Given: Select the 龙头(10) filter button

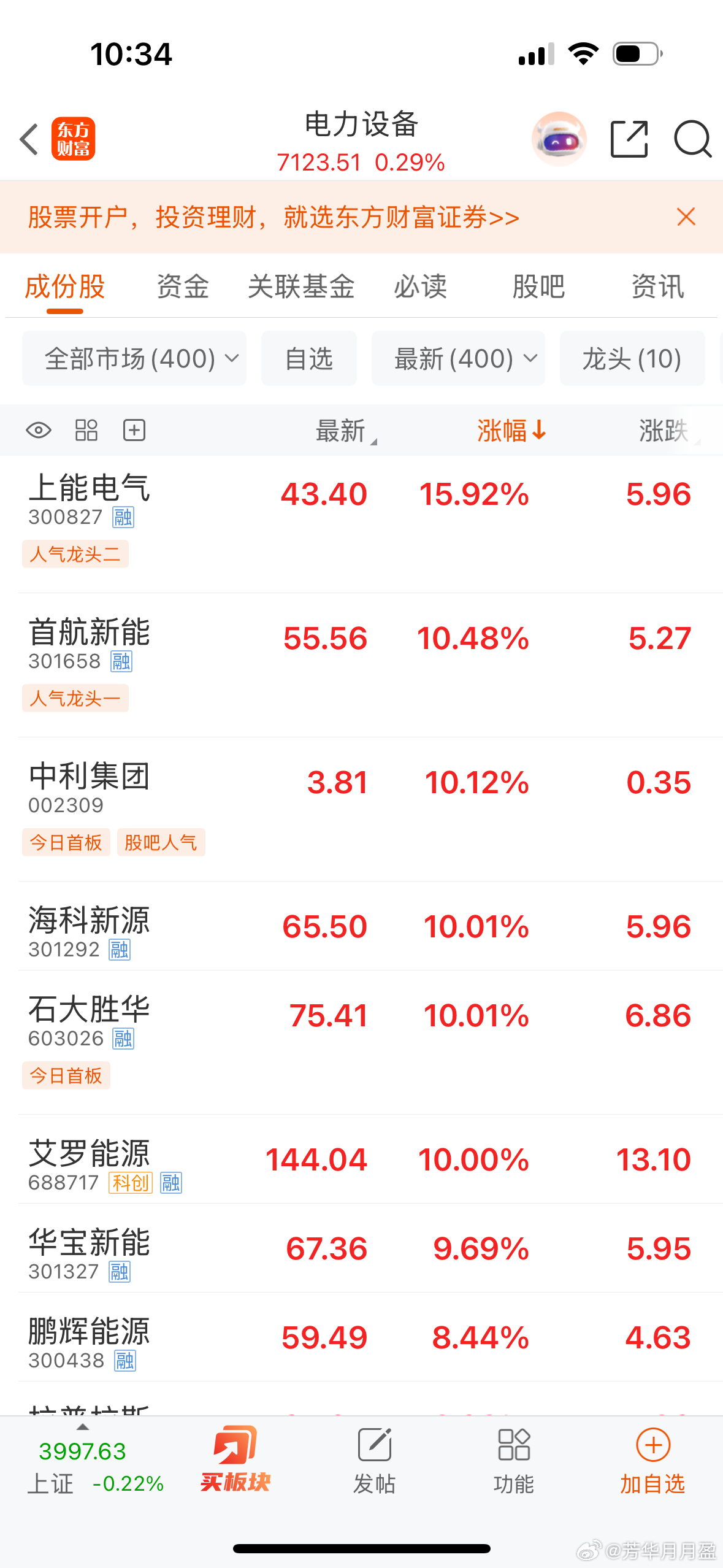Looking at the screenshot, I should click(632, 358).
